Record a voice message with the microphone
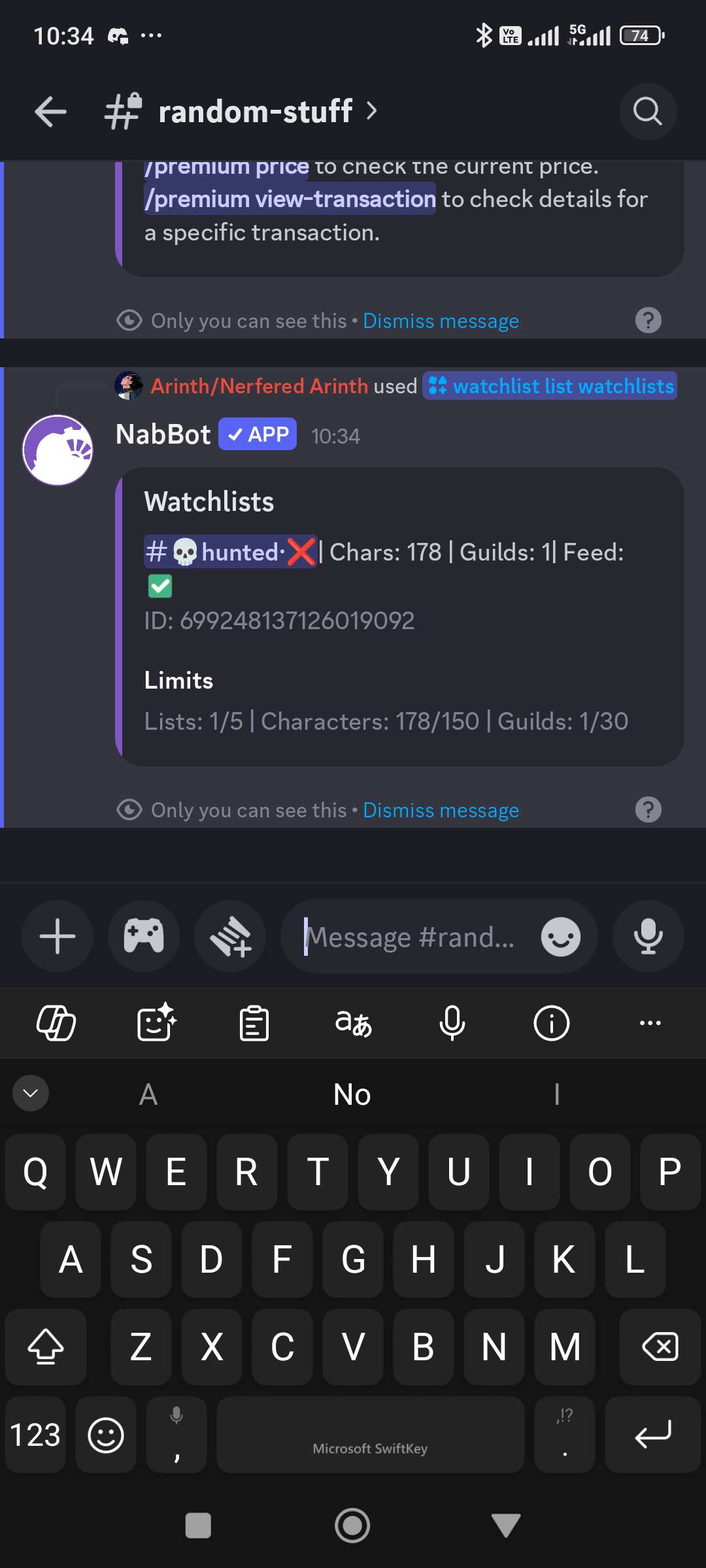This screenshot has height=1568, width=706. point(648,936)
